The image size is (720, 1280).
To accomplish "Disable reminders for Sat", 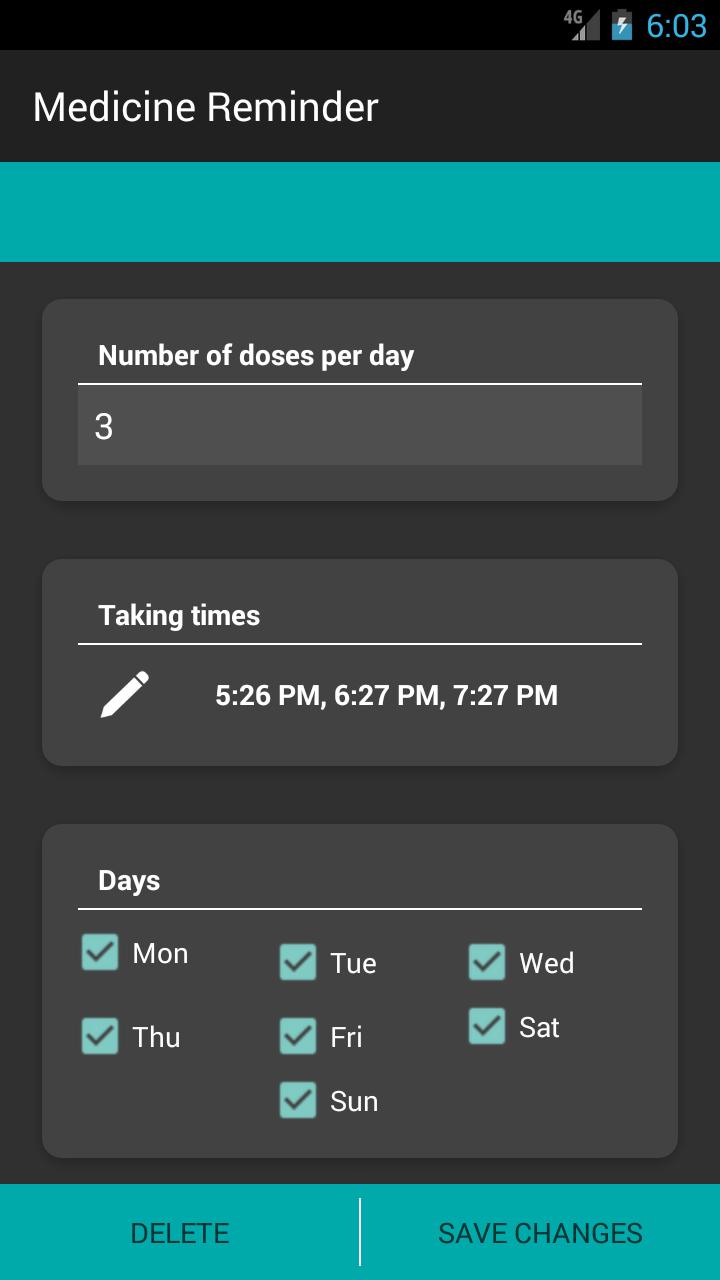I will click(x=486, y=1026).
